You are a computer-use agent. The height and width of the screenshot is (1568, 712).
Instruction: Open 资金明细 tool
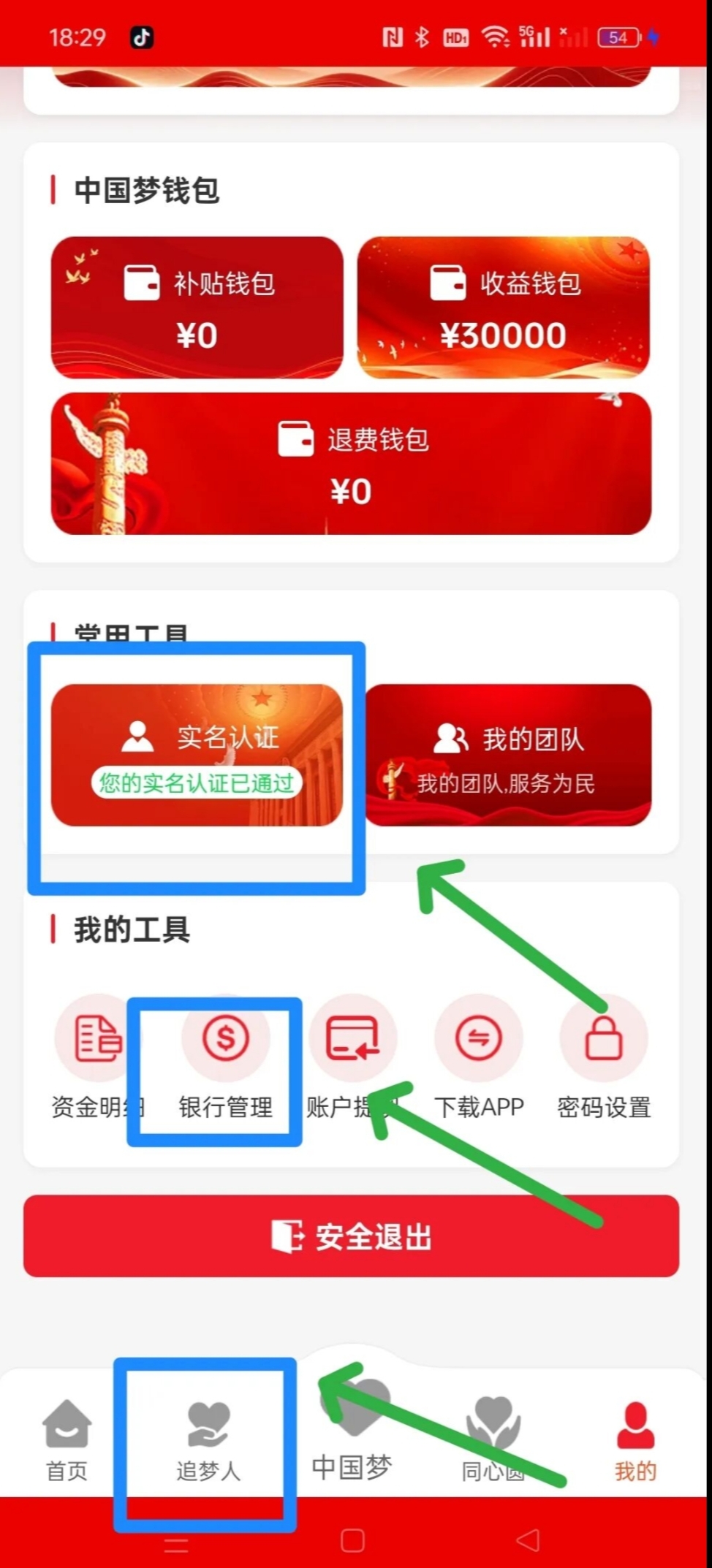pos(98,1057)
